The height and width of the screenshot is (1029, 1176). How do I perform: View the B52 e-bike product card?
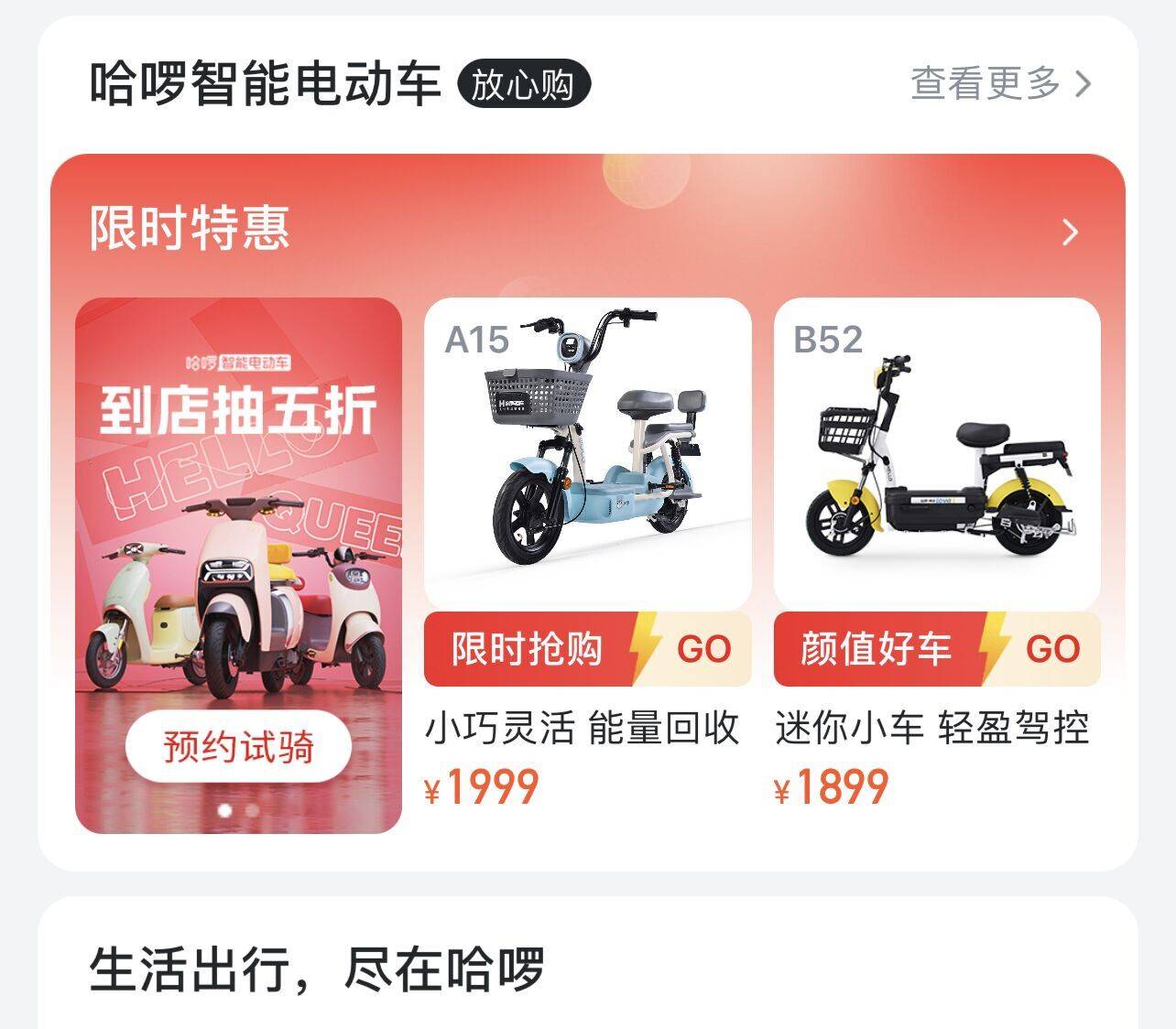936,454
